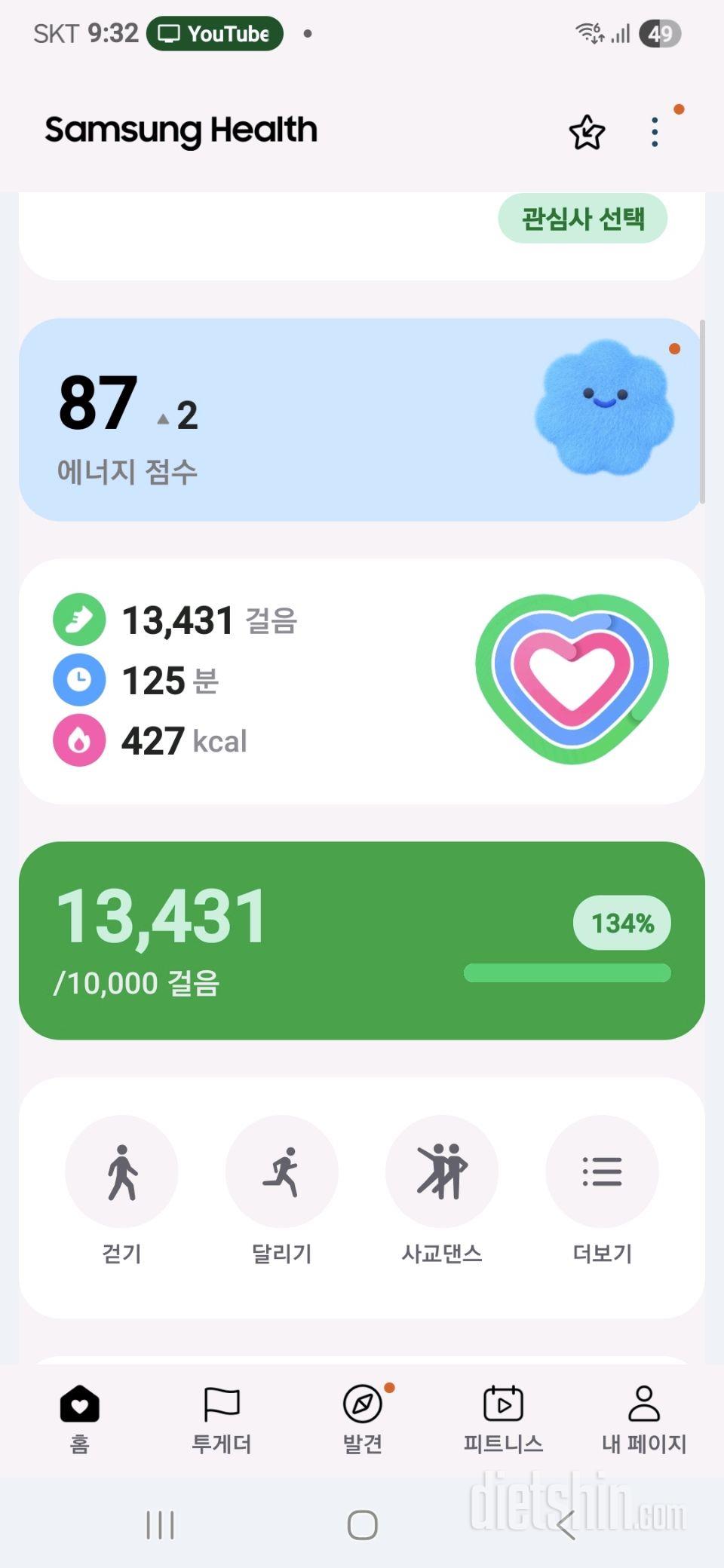The height and width of the screenshot is (1568, 724).
Task: Expand 더보기 to see more workout types
Action: coord(603,1171)
